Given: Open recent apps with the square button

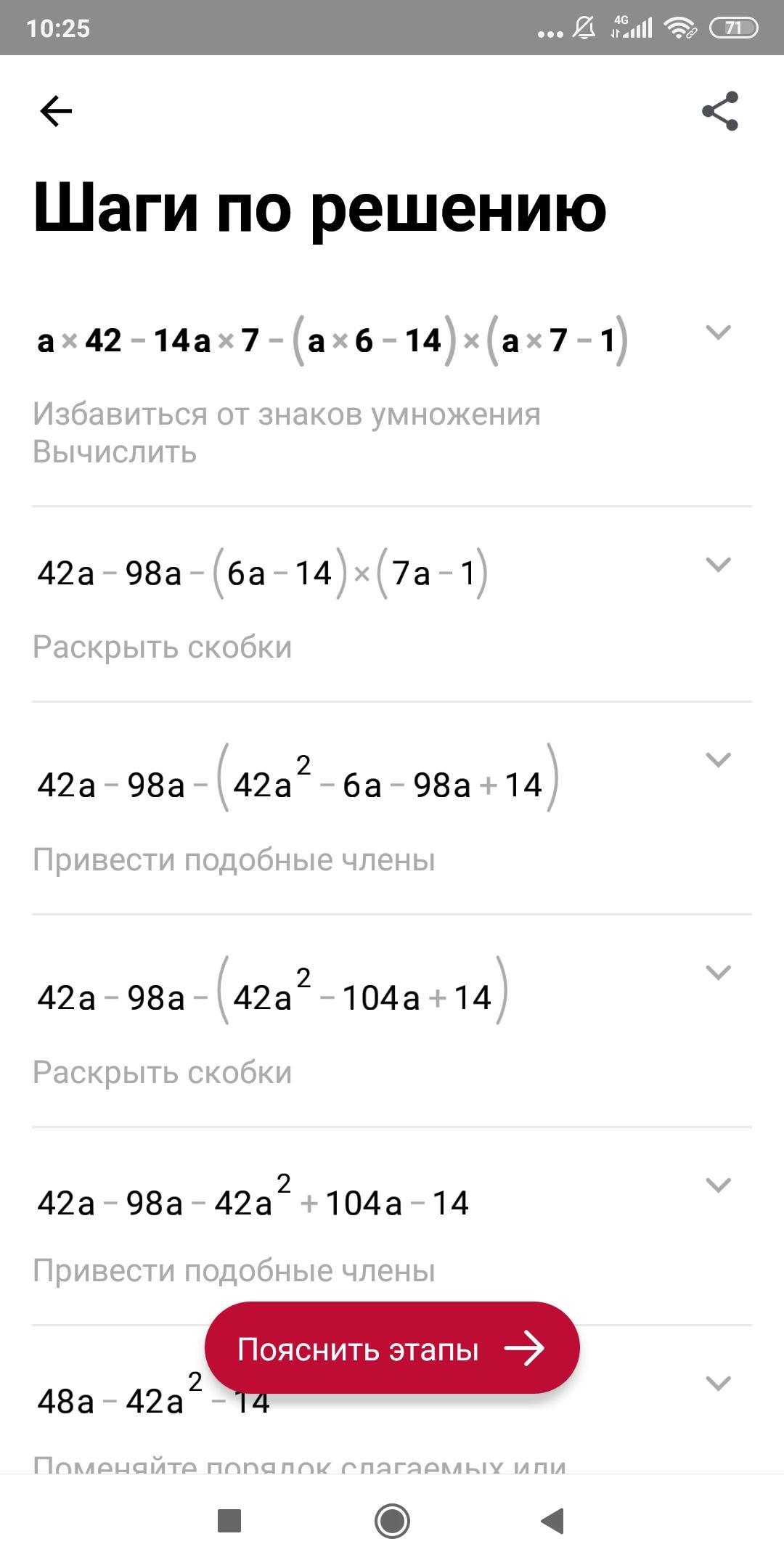Looking at the screenshot, I should pyautogui.click(x=229, y=1521).
